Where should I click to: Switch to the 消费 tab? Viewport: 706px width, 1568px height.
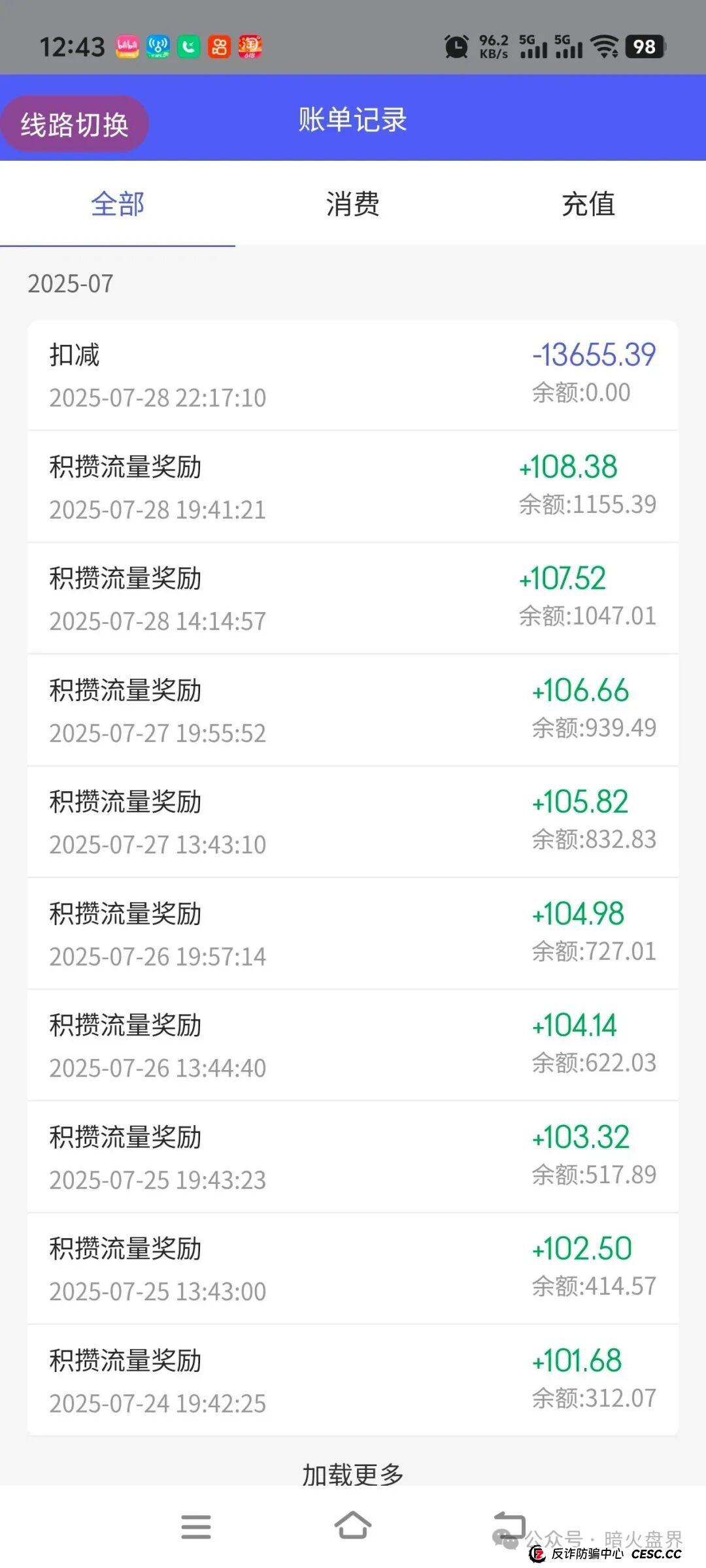click(353, 204)
